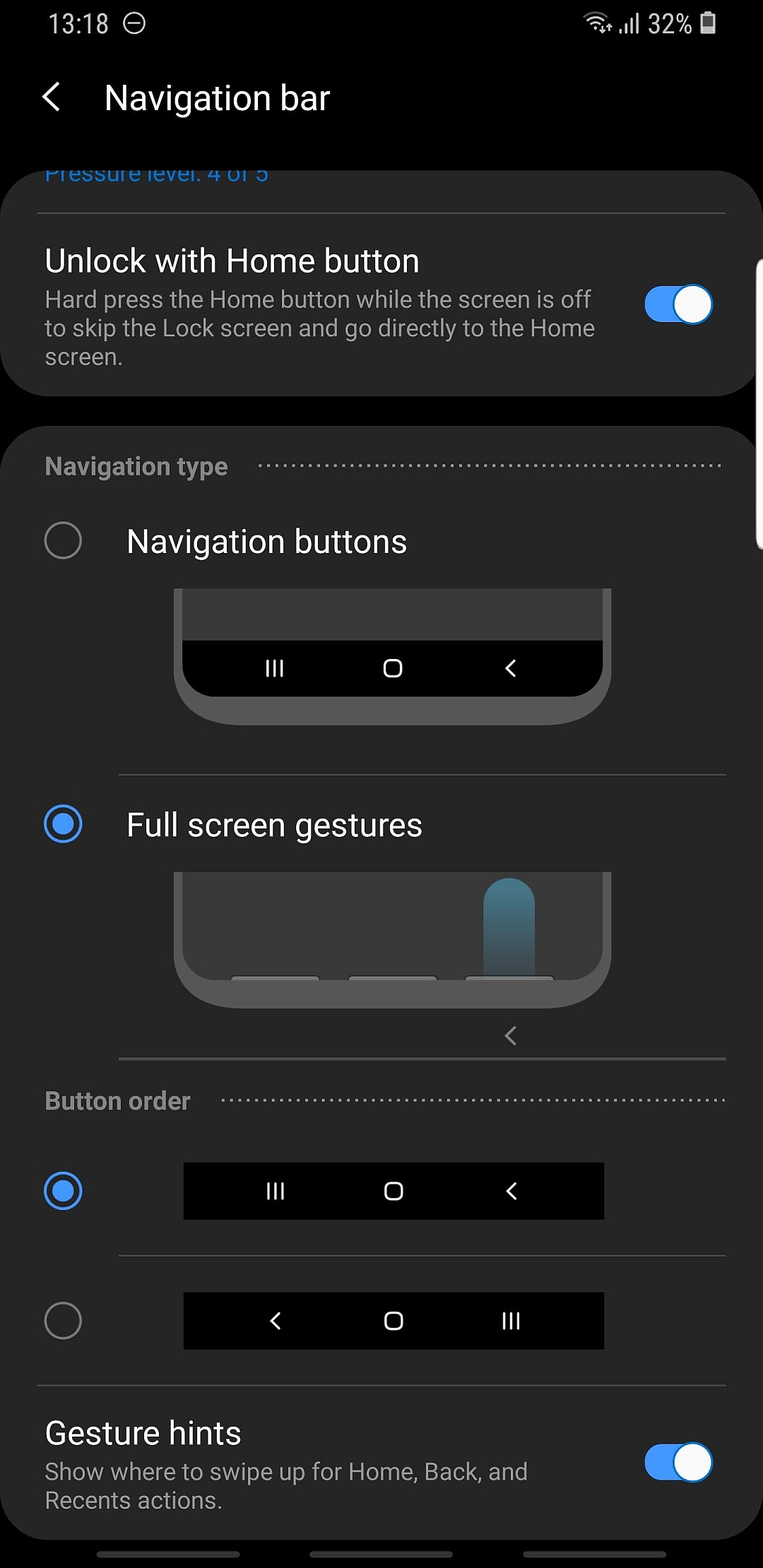Turn off Unlock with Home button
Screen dimensions: 763x1568
(678, 304)
